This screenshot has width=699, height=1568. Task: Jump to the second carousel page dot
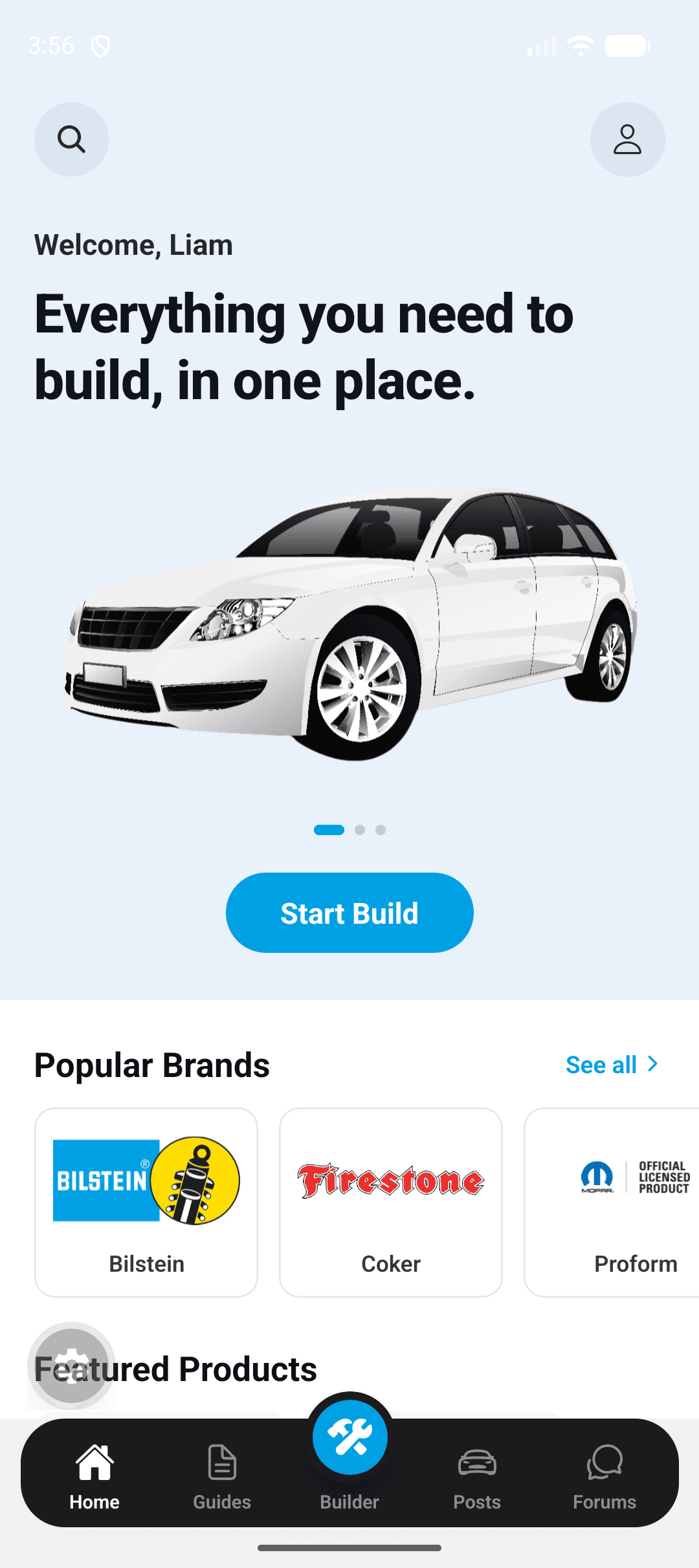[x=360, y=830]
